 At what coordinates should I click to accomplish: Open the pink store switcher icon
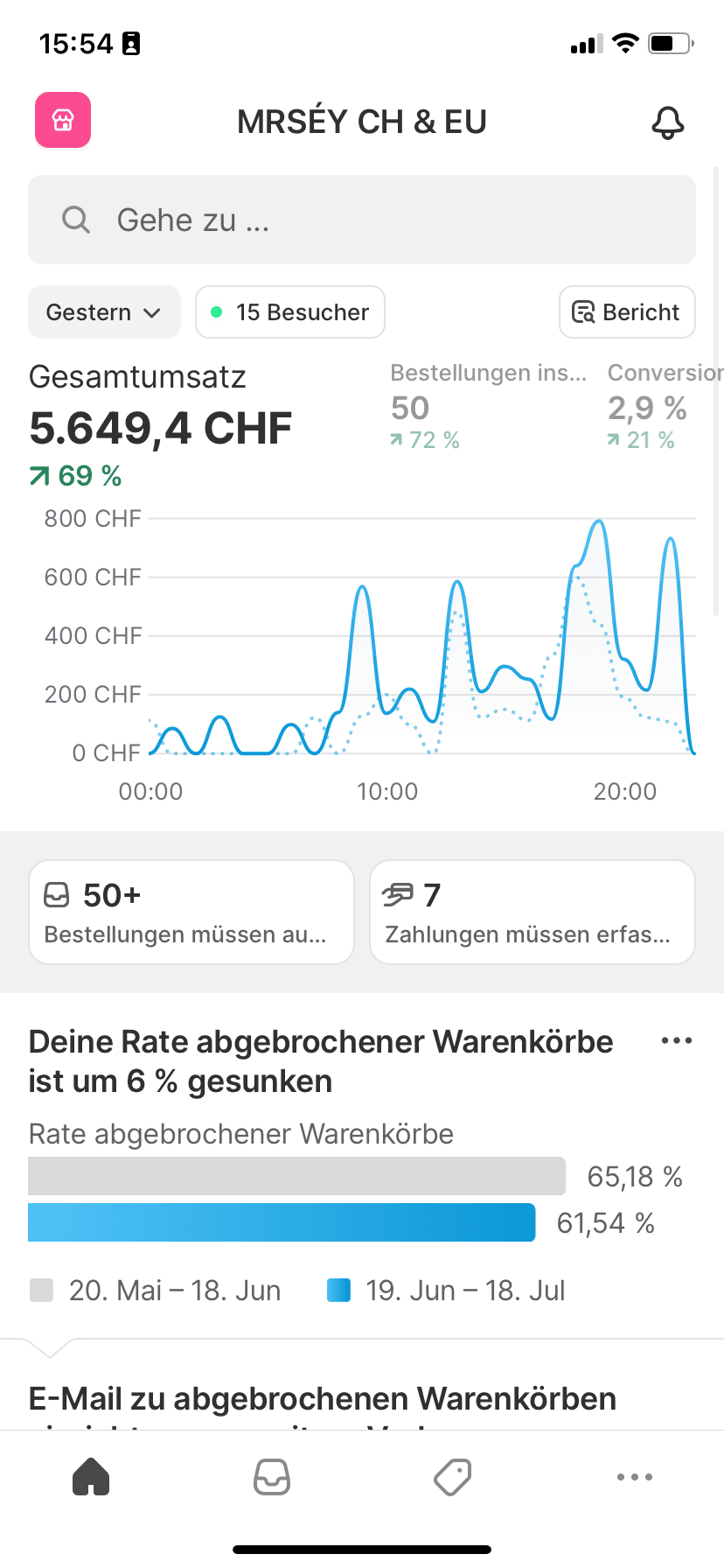coord(63,120)
